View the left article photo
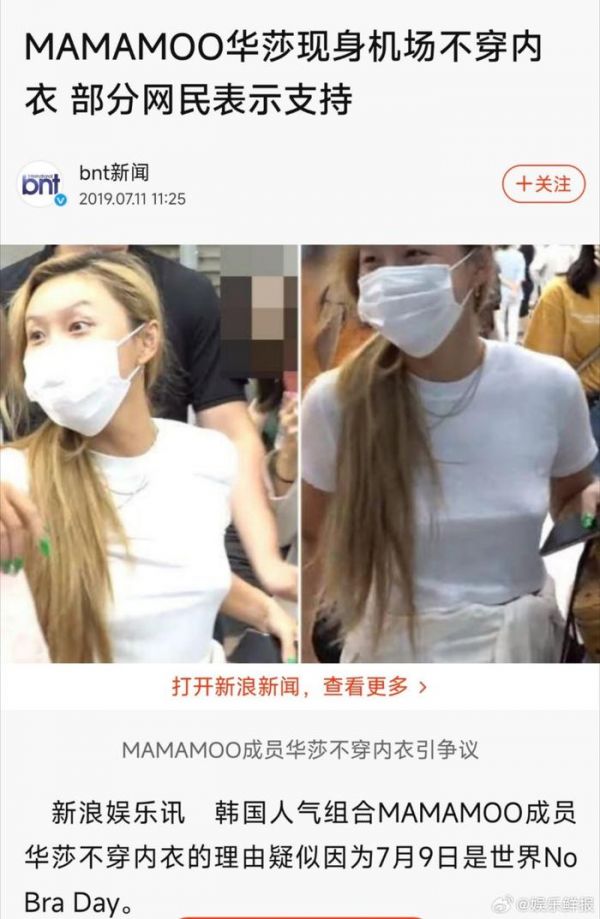Image resolution: width=600 pixels, height=919 pixels. 149,453
